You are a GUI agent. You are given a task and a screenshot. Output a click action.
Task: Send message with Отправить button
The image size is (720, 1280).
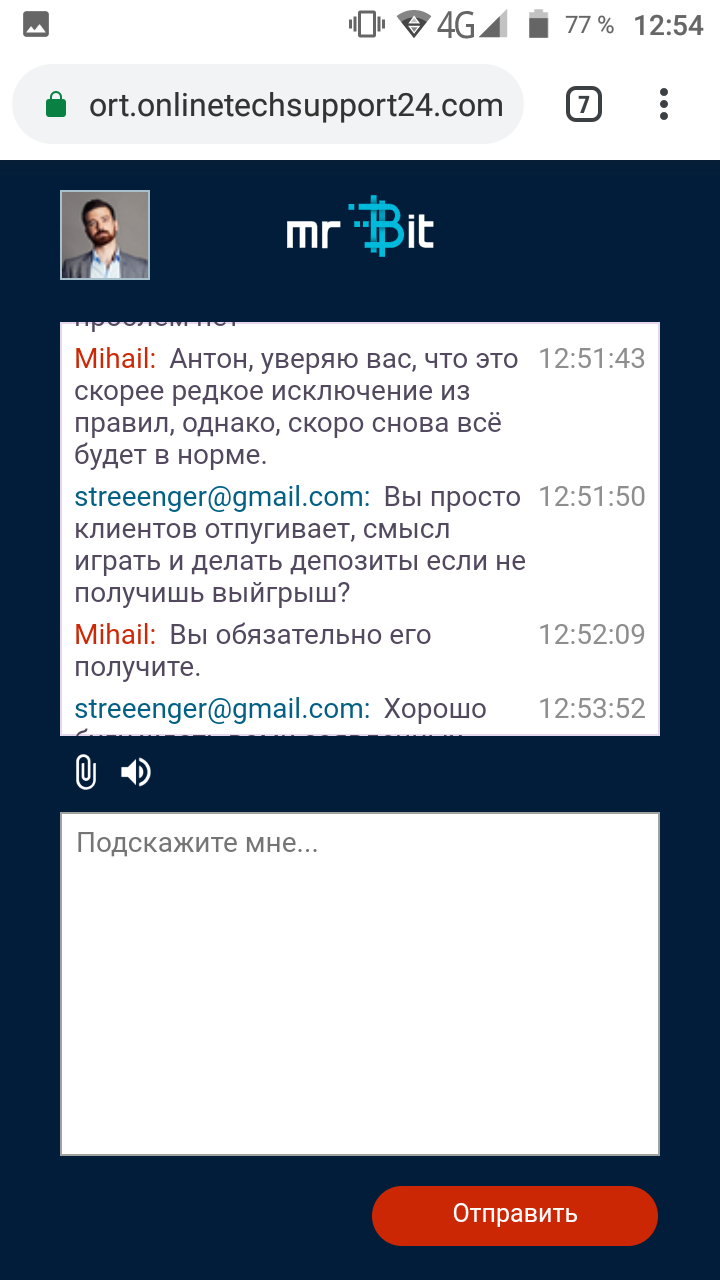[x=515, y=1215]
